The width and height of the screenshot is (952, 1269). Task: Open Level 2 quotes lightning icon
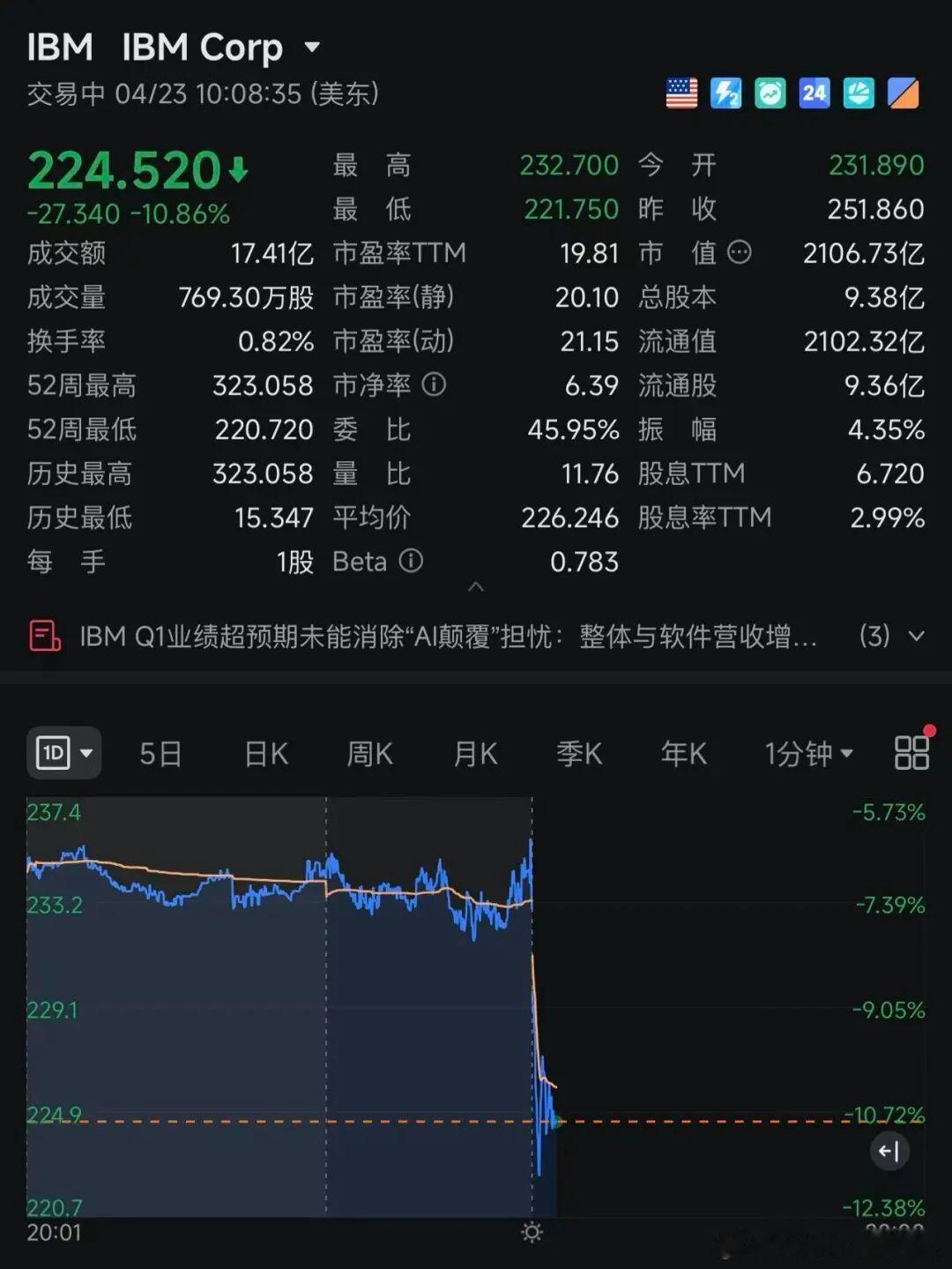click(725, 93)
